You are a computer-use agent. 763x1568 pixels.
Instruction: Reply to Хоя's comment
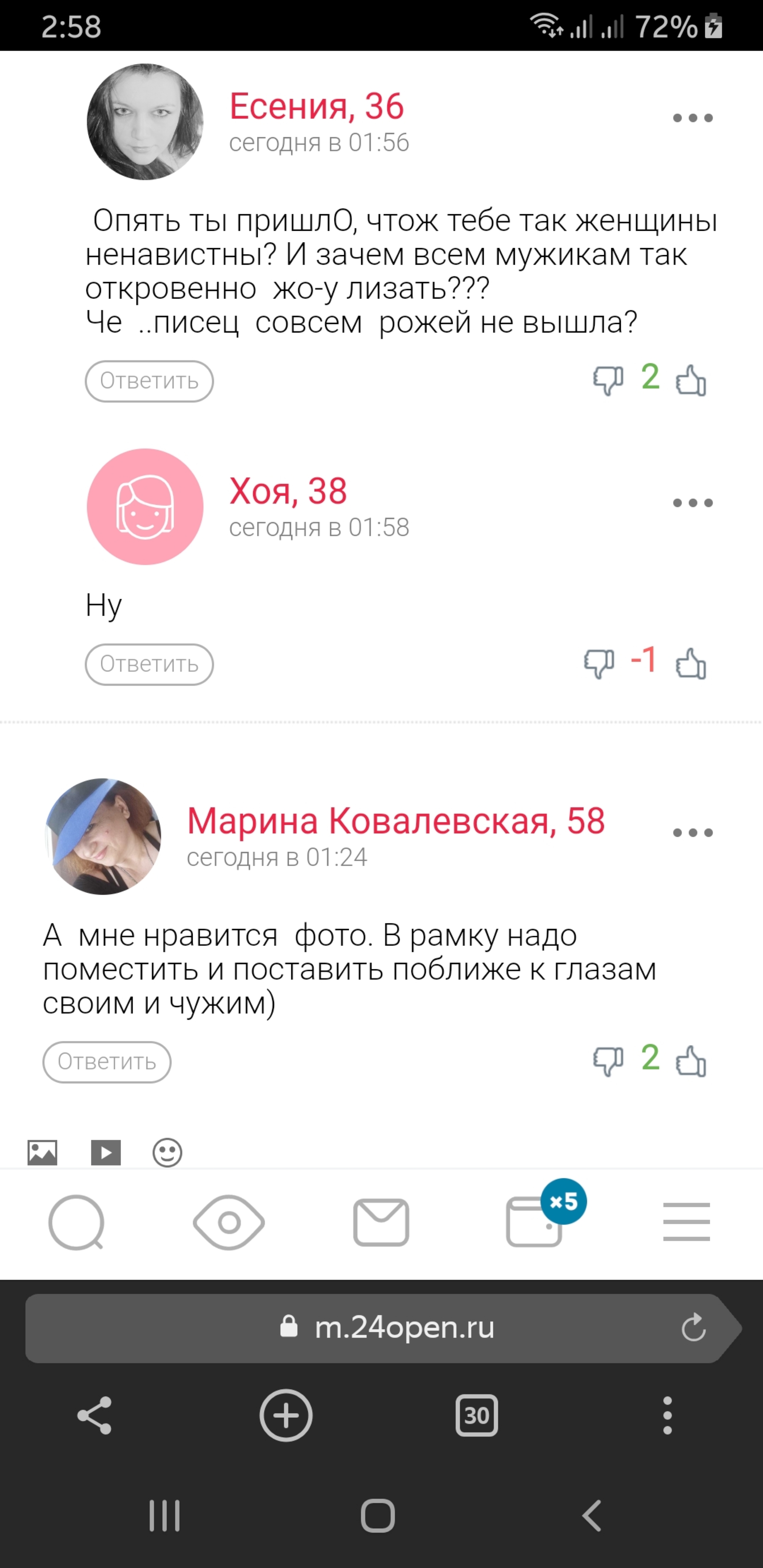point(149,664)
